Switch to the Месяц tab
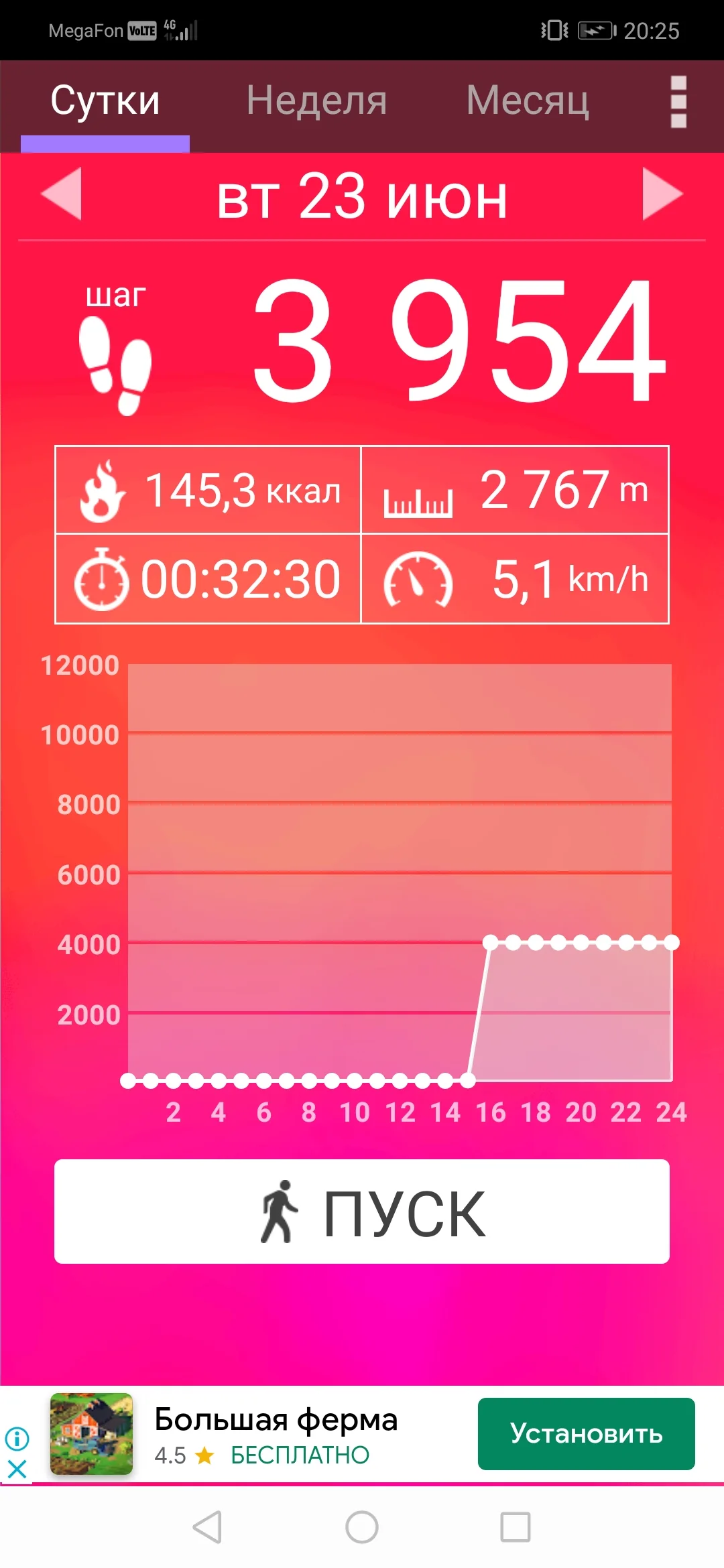Image resolution: width=724 pixels, height=1568 pixels. click(528, 101)
